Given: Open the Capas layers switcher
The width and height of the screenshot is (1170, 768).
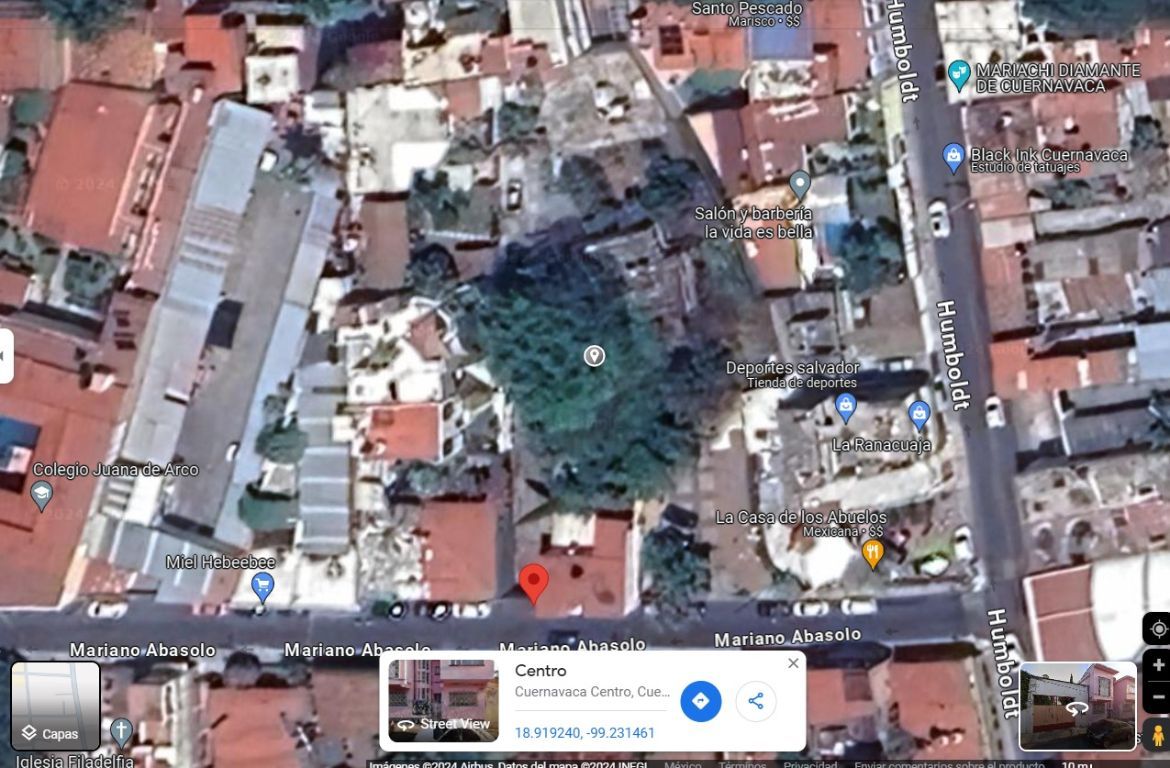Looking at the screenshot, I should pyautogui.click(x=55, y=706).
